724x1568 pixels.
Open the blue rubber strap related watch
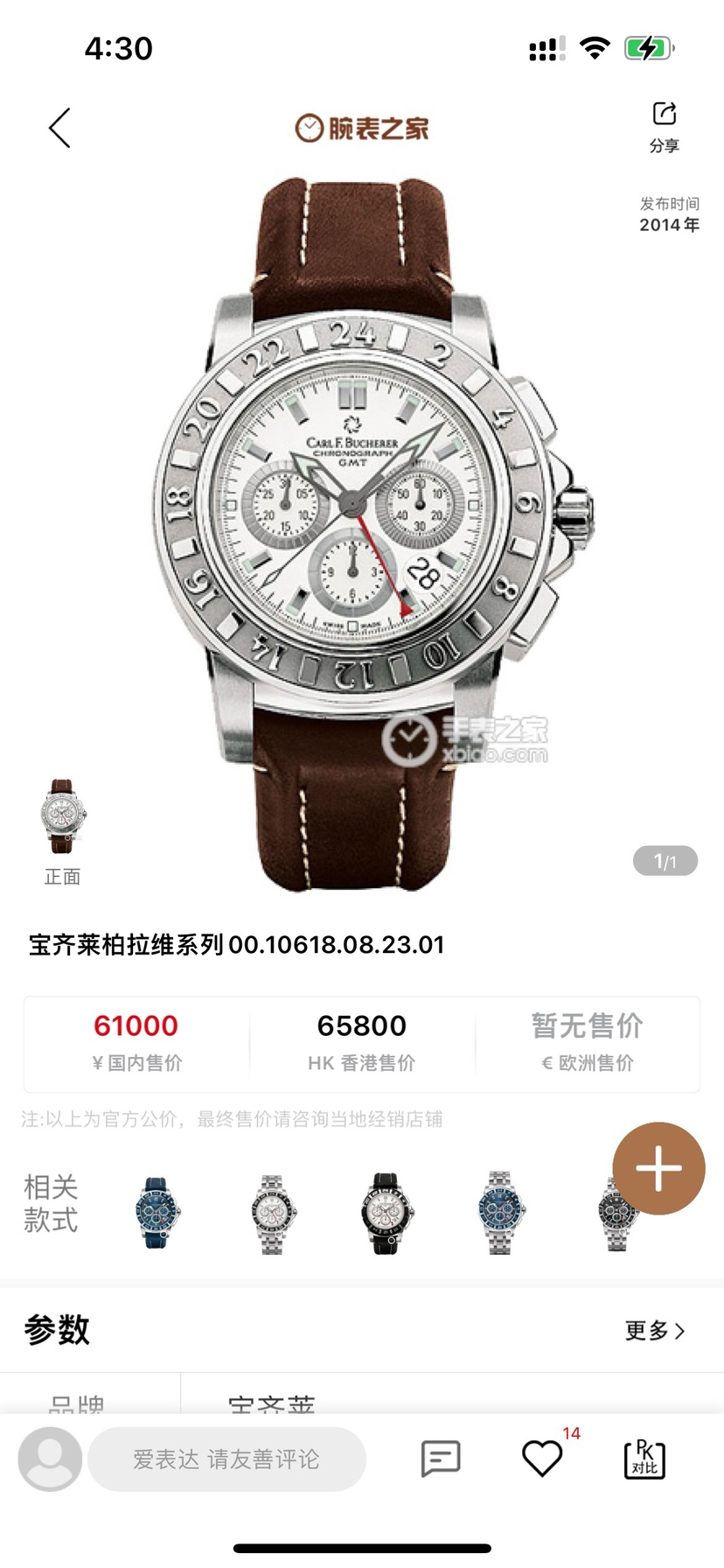(x=158, y=1213)
